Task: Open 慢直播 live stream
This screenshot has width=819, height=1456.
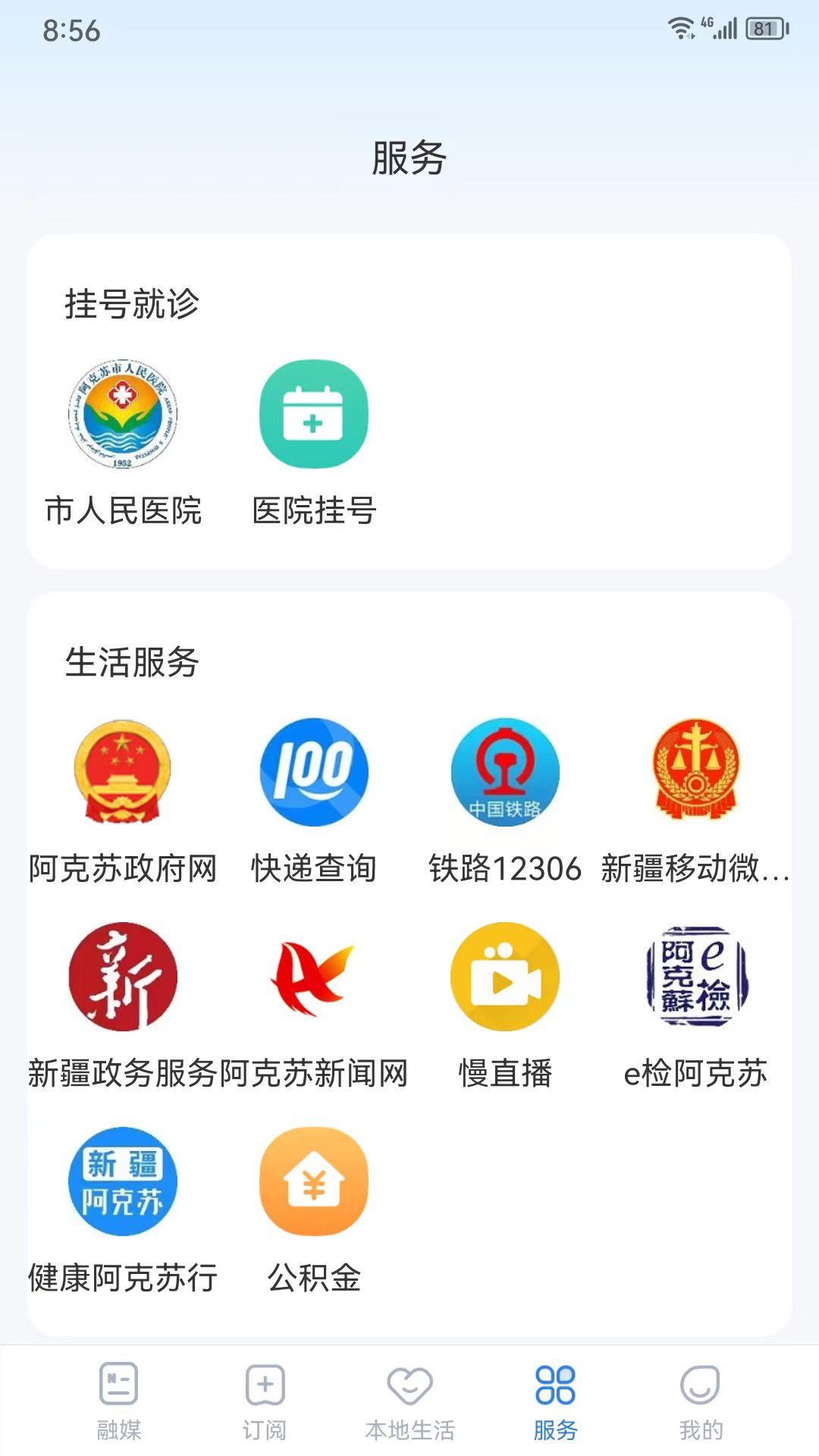Action: click(x=505, y=977)
